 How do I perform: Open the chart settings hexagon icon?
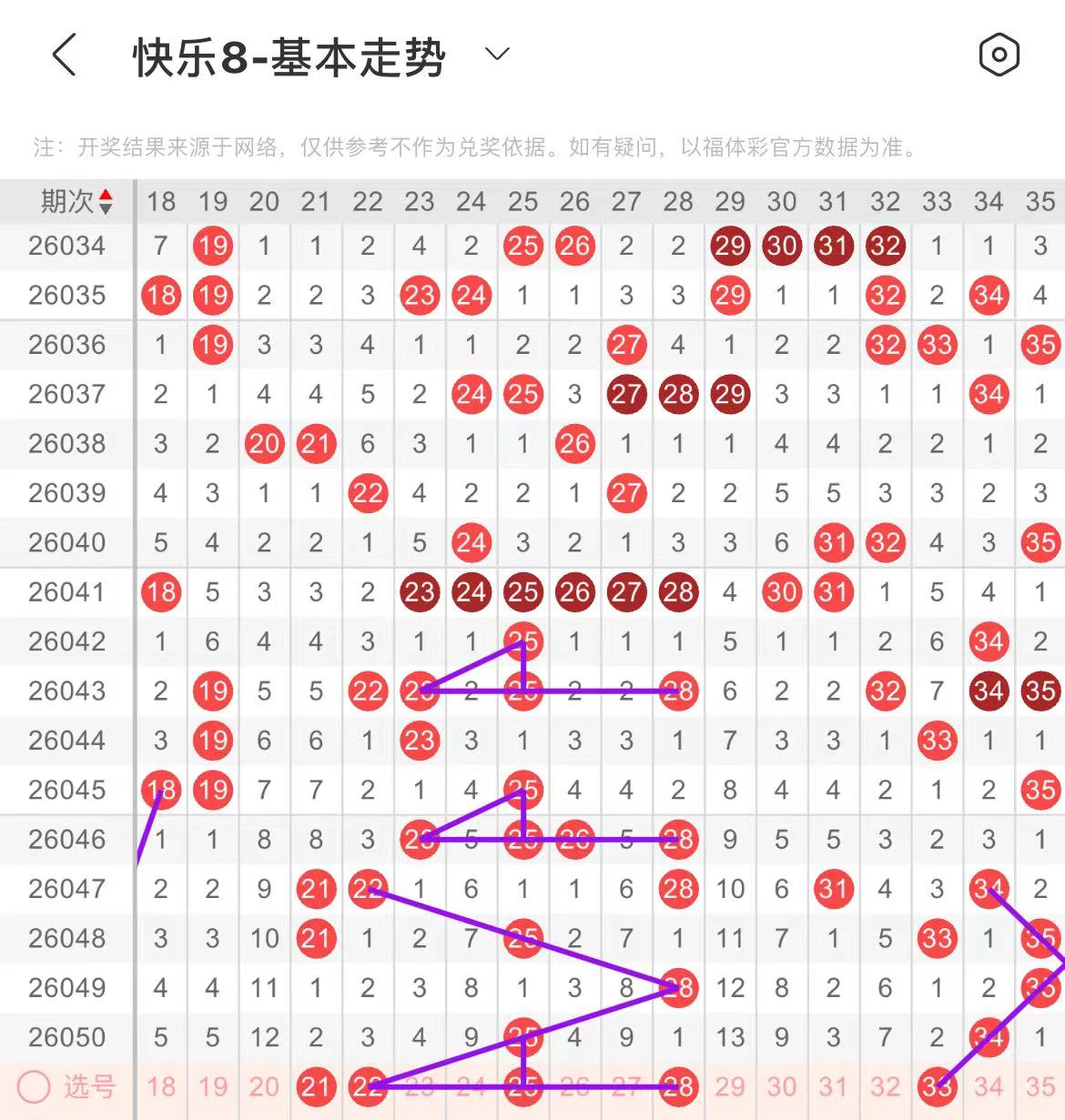coord(999,55)
